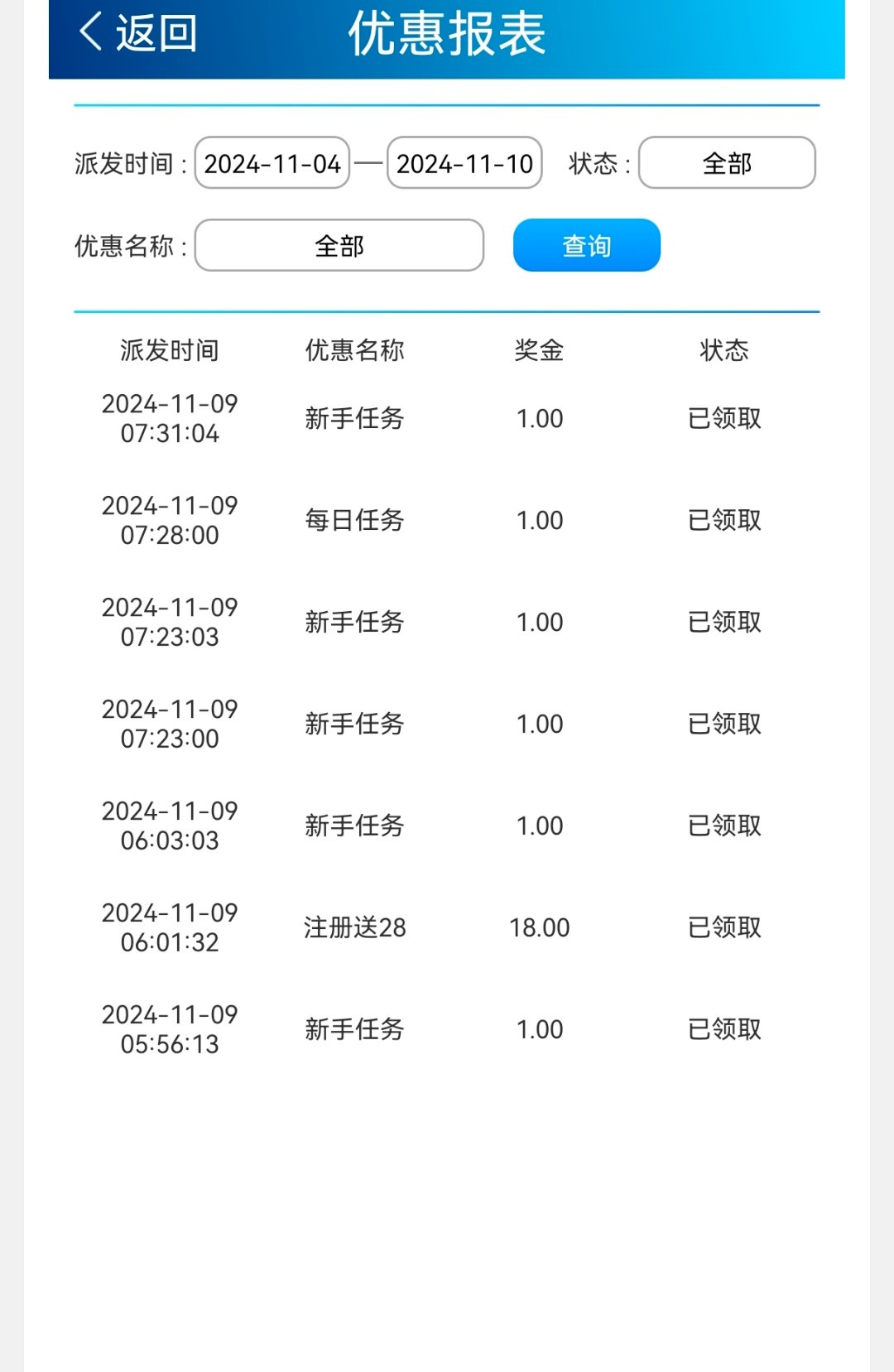The image size is (894, 1372).
Task: Open the start date picker 2024-11-04
Action: pyautogui.click(x=272, y=163)
